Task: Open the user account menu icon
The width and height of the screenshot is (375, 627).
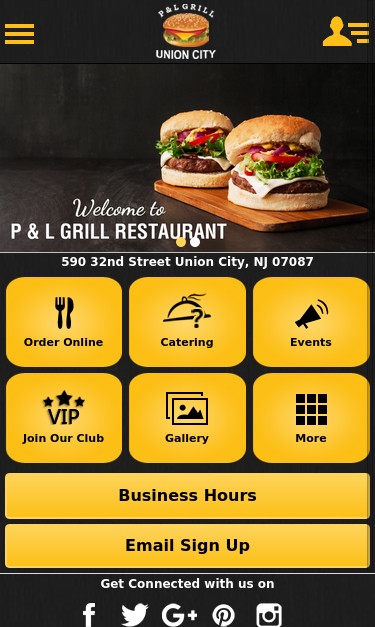Action: 346,31
